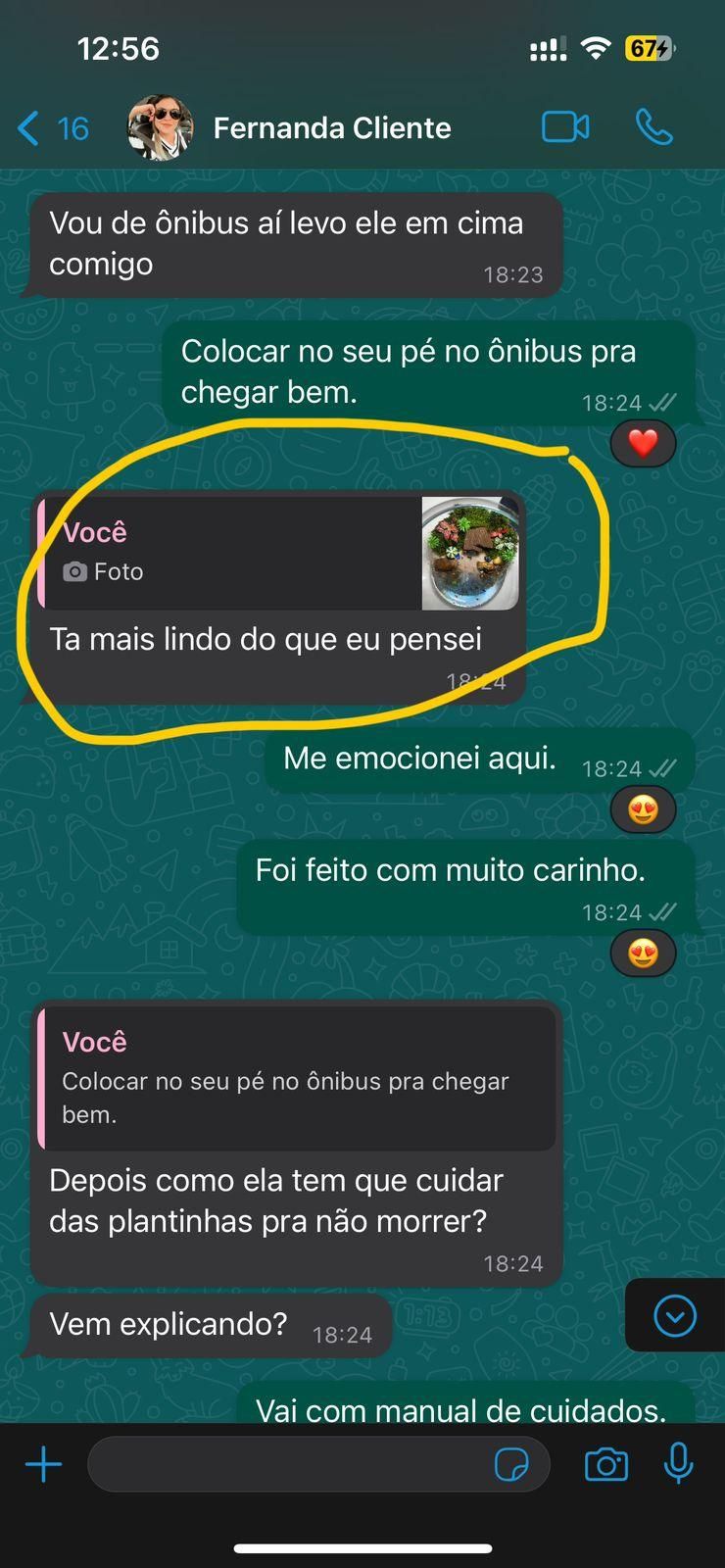Start a video call with Fernanda
Viewport: 725px width, 1568px height.
click(565, 127)
